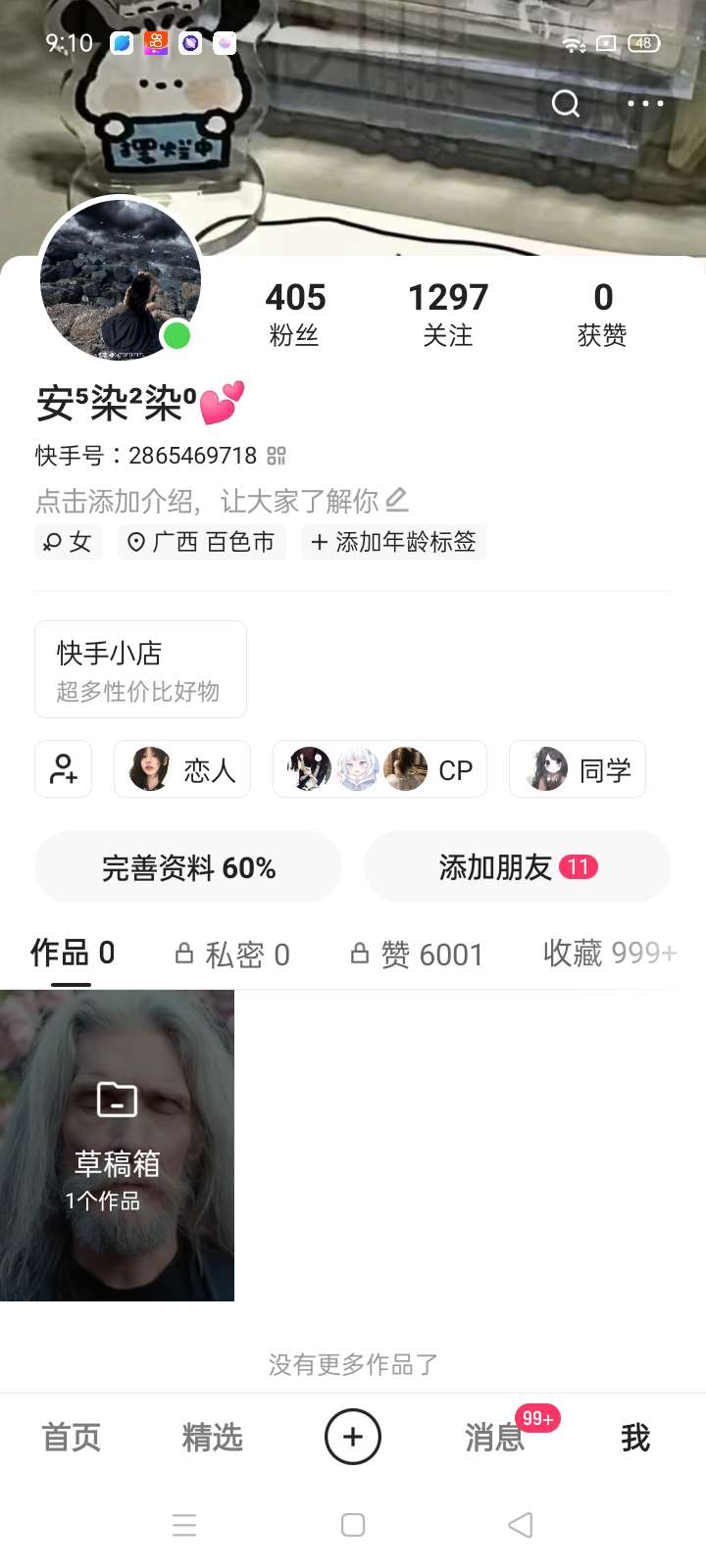Tap the add relationship person icon
The image size is (706, 1568).
click(x=64, y=769)
